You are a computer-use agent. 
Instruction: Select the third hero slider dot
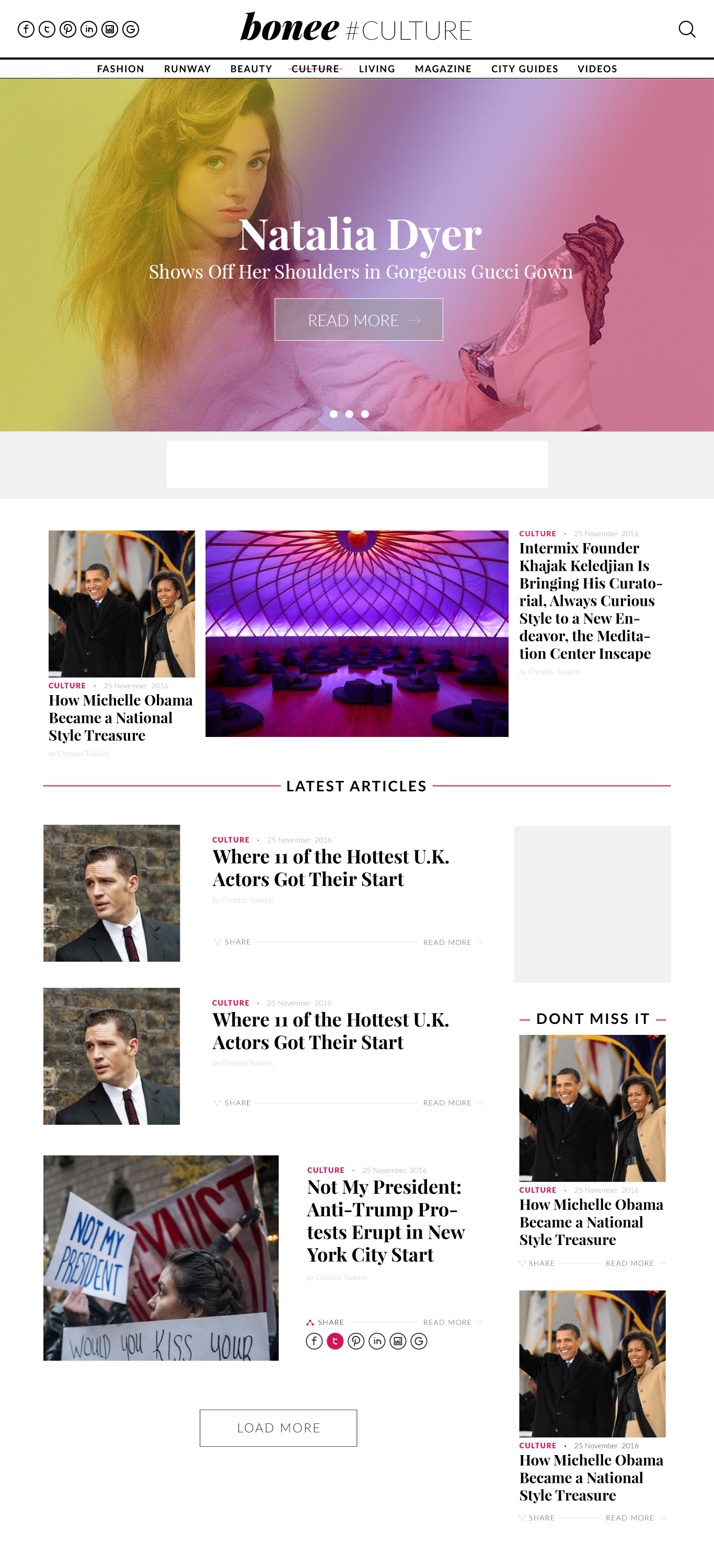coord(365,414)
